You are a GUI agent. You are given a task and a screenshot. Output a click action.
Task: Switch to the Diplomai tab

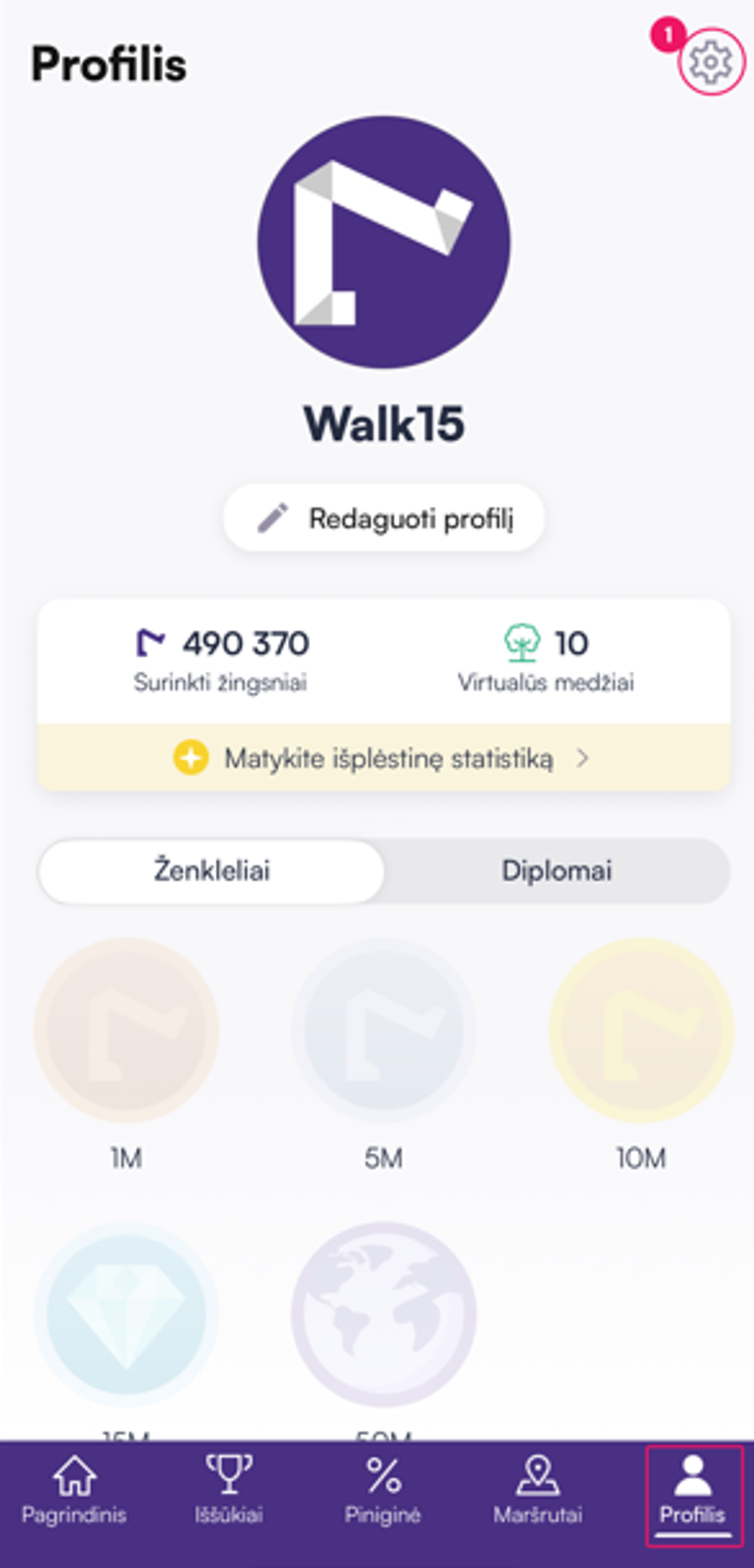point(556,871)
